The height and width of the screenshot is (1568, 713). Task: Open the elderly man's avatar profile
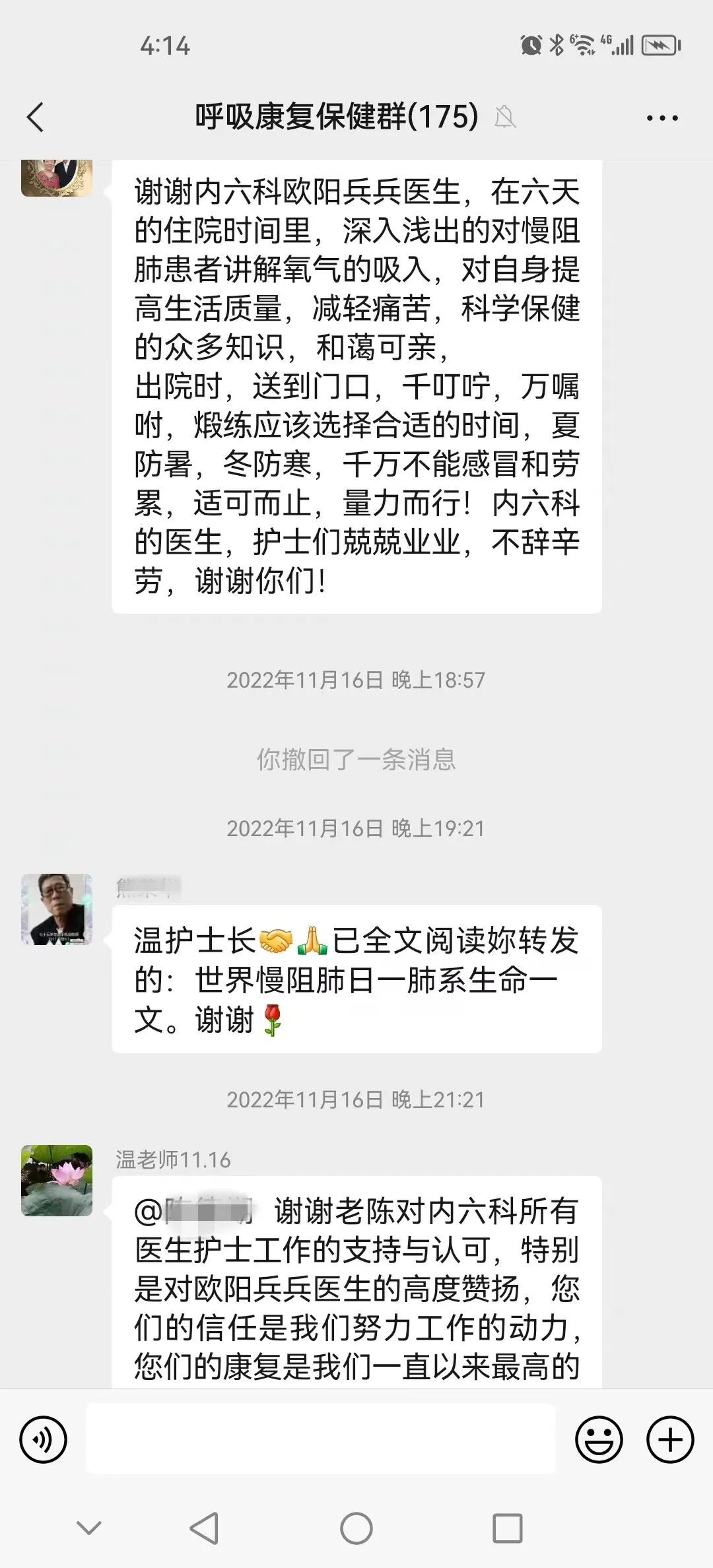coord(57,909)
